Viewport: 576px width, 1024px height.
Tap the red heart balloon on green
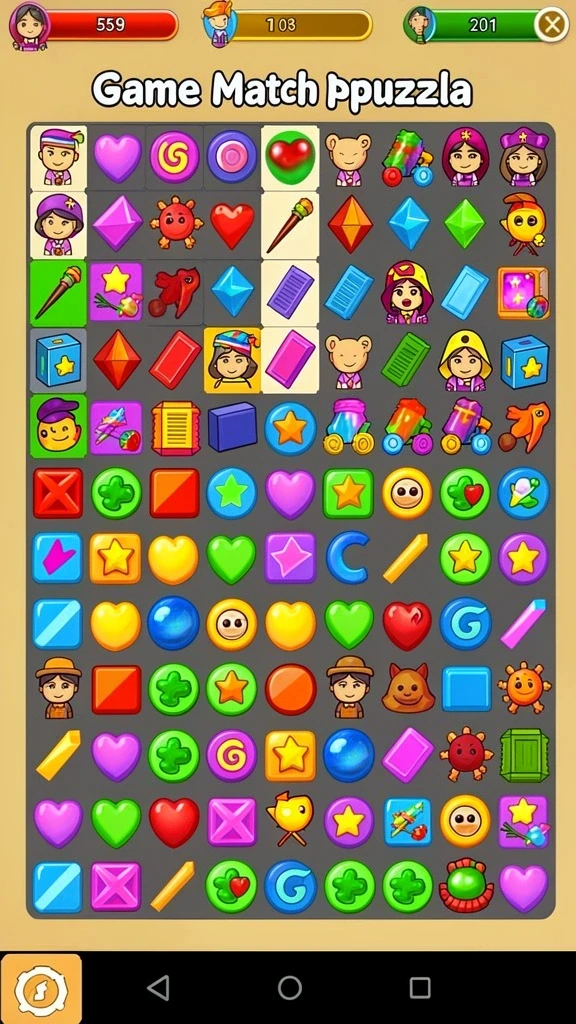291,157
